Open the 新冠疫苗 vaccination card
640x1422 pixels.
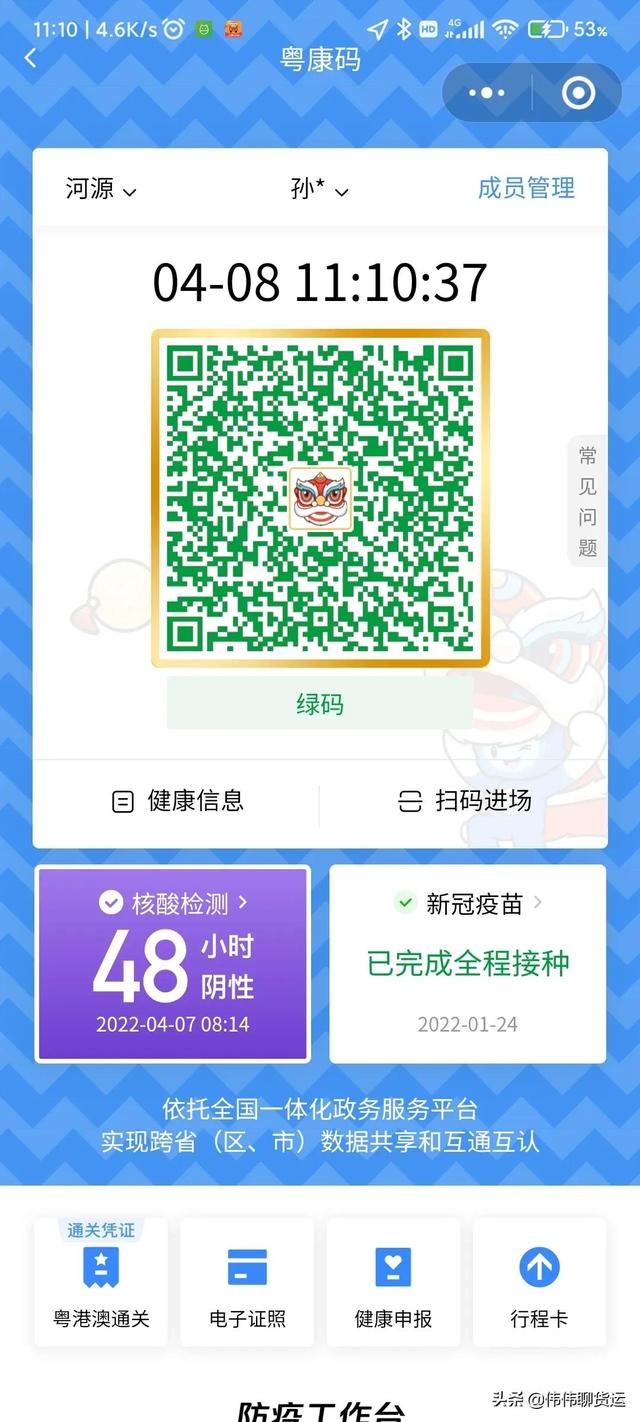pos(468,963)
